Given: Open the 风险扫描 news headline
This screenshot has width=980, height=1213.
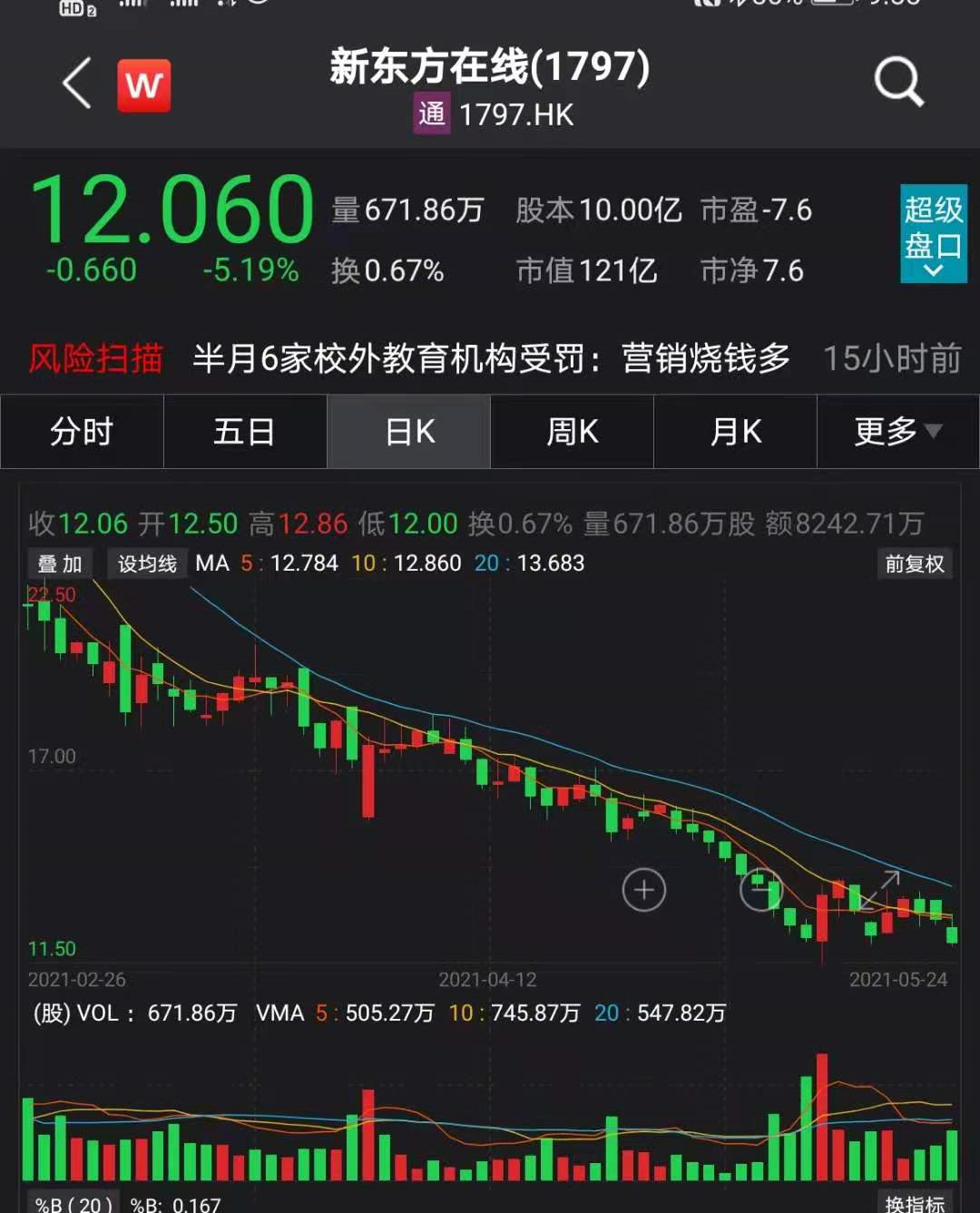Looking at the screenshot, I should click(x=490, y=358).
